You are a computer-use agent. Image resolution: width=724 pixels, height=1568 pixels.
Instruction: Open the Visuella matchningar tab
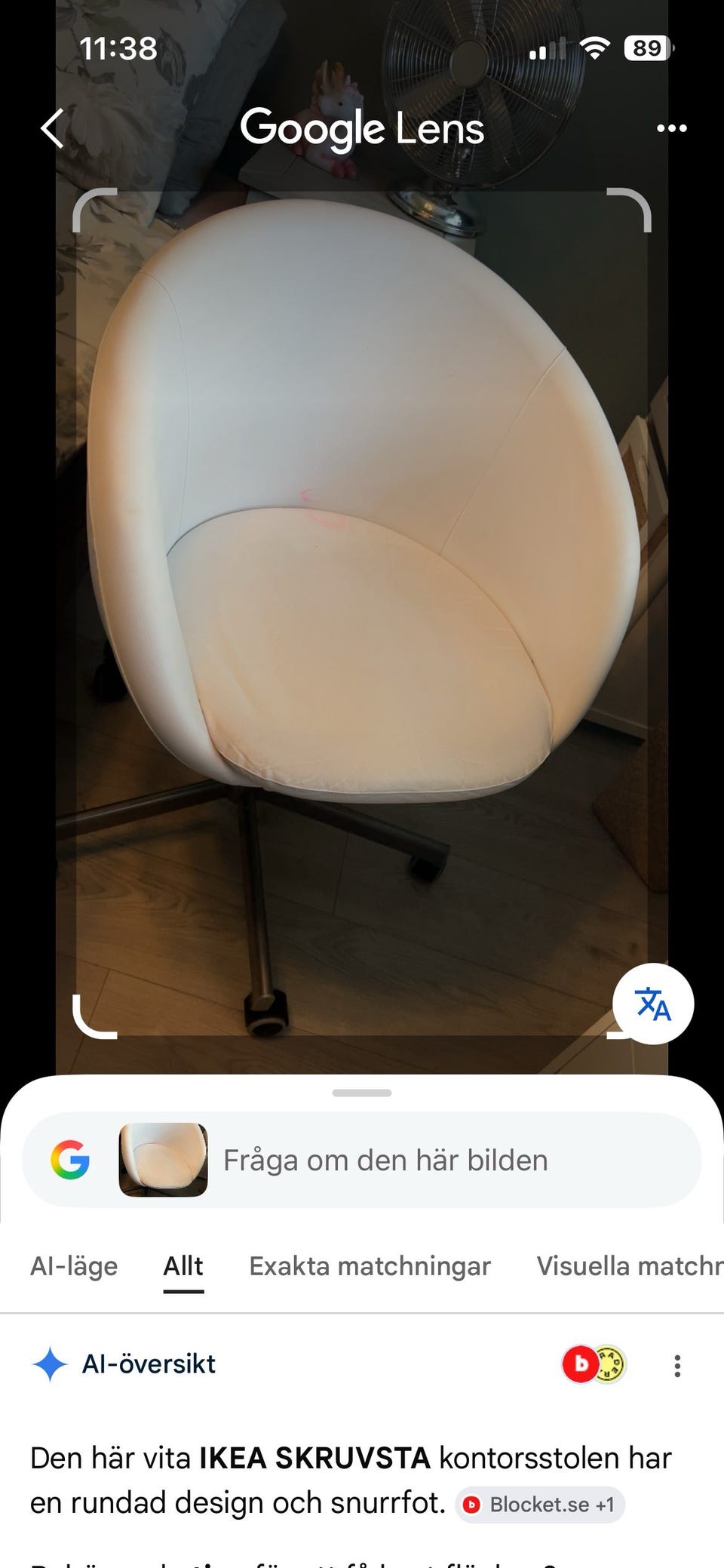630,1265
